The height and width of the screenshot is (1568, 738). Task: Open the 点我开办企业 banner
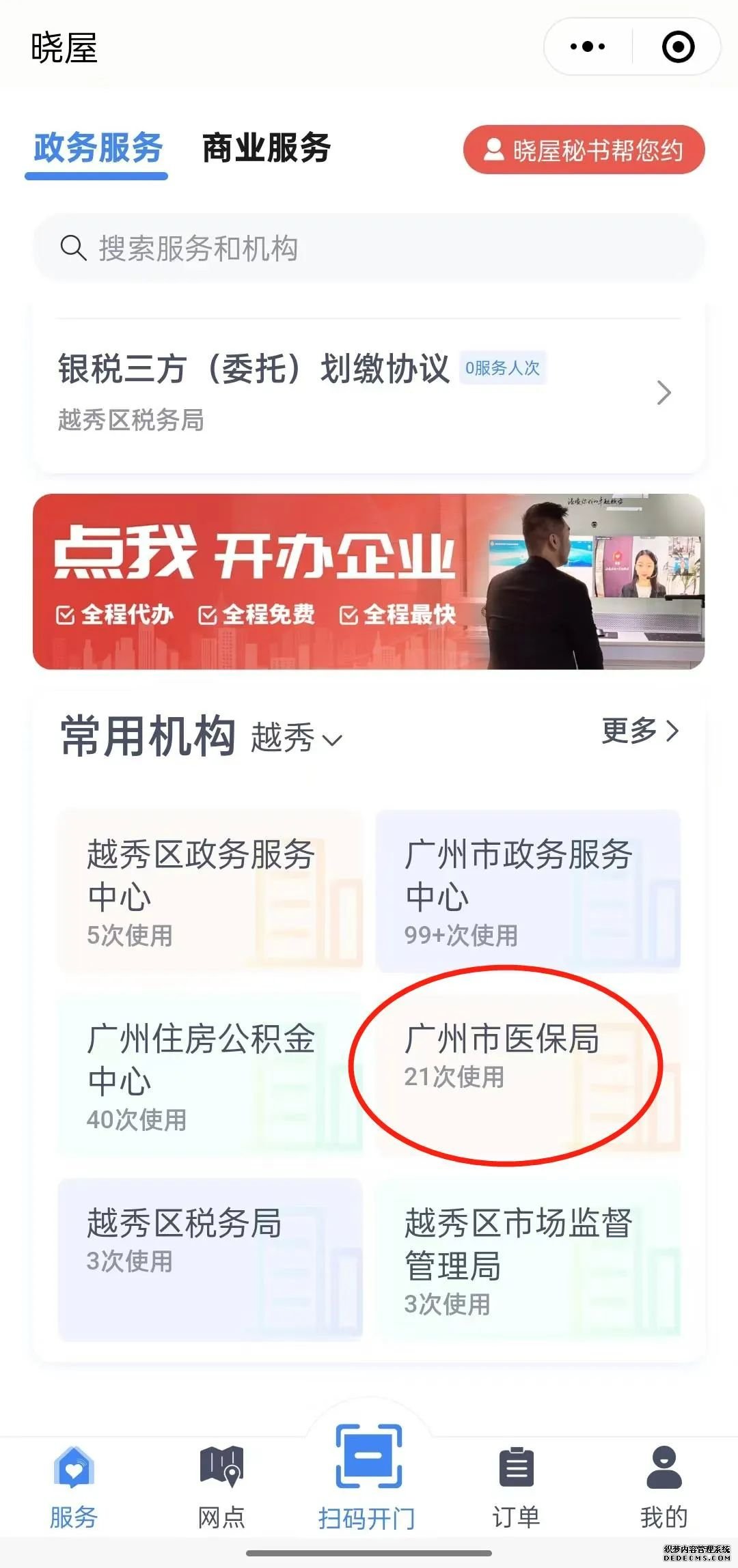[369, 581]
